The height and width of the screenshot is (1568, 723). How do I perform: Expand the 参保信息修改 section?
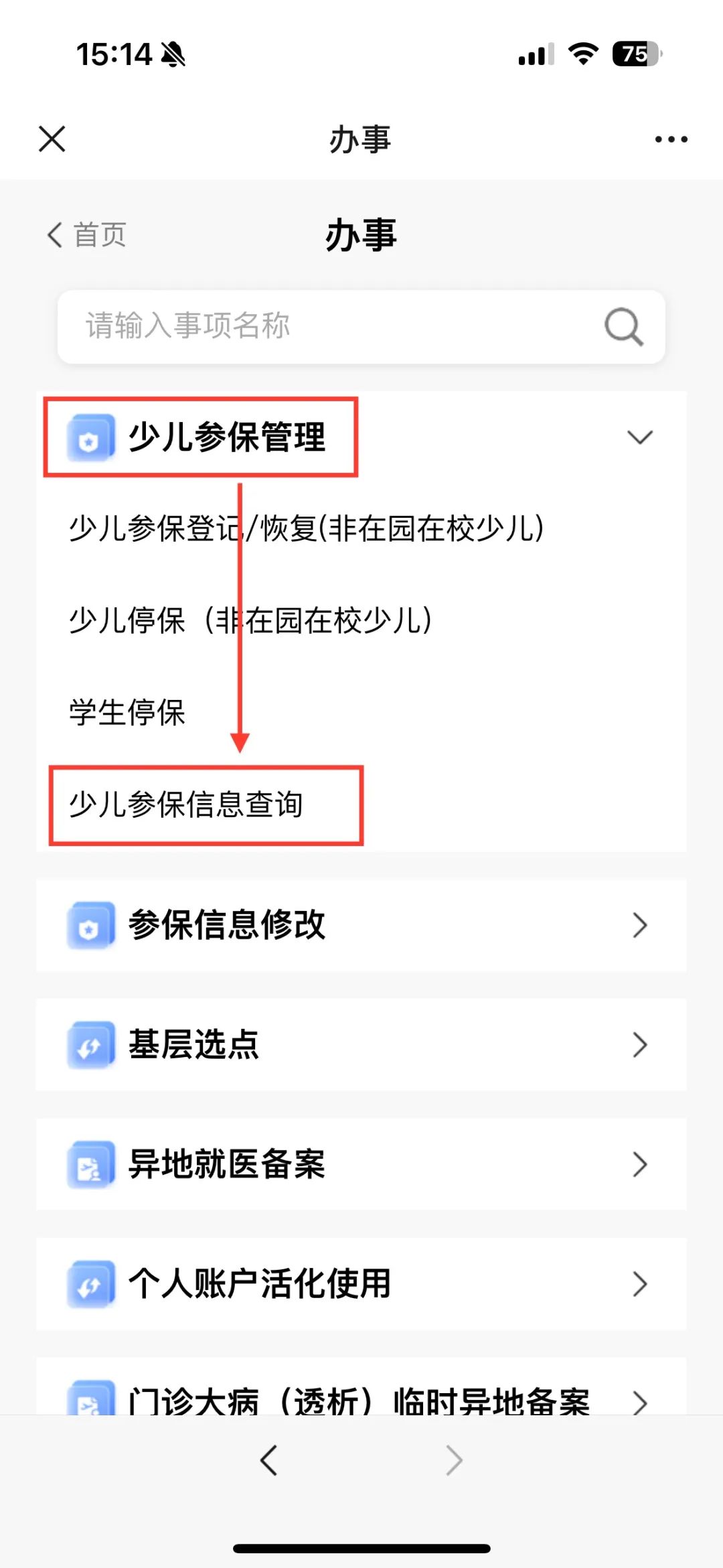pos(361,925)
